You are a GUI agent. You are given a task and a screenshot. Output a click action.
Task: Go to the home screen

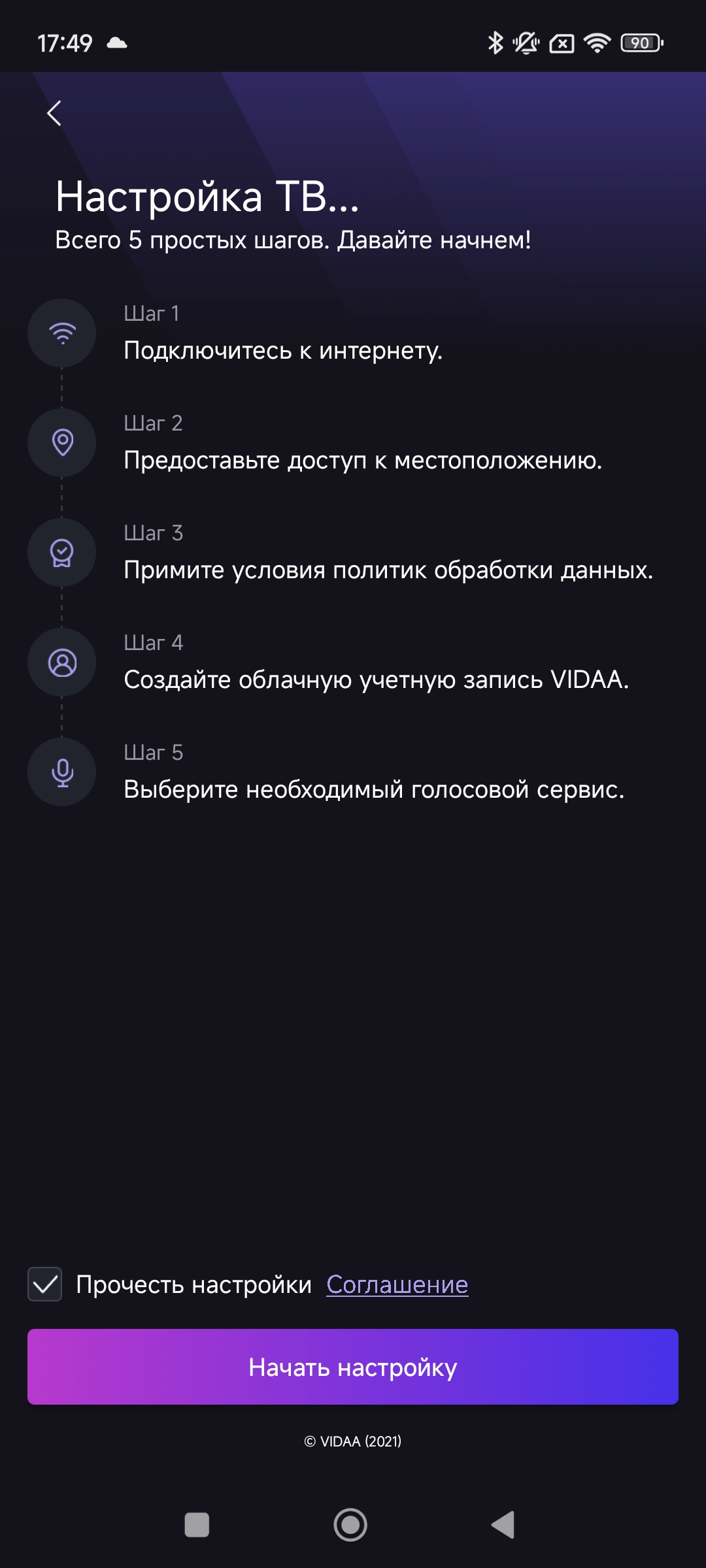click(x=350, y=1525)
